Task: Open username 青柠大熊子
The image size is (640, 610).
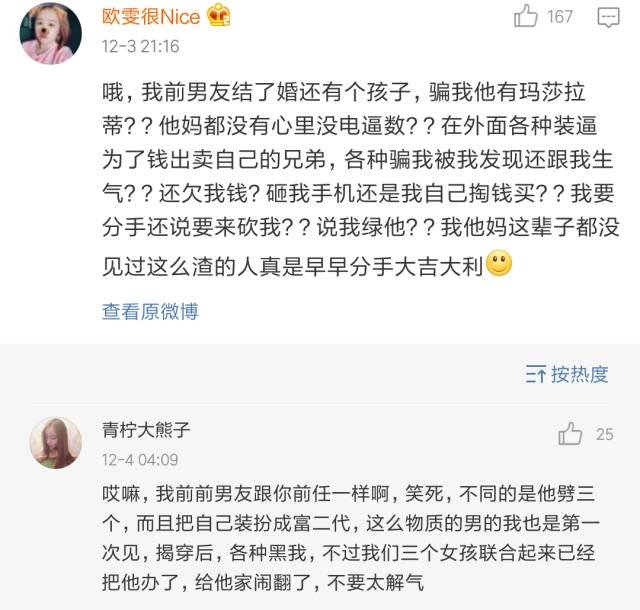Action: coord(146,430)
